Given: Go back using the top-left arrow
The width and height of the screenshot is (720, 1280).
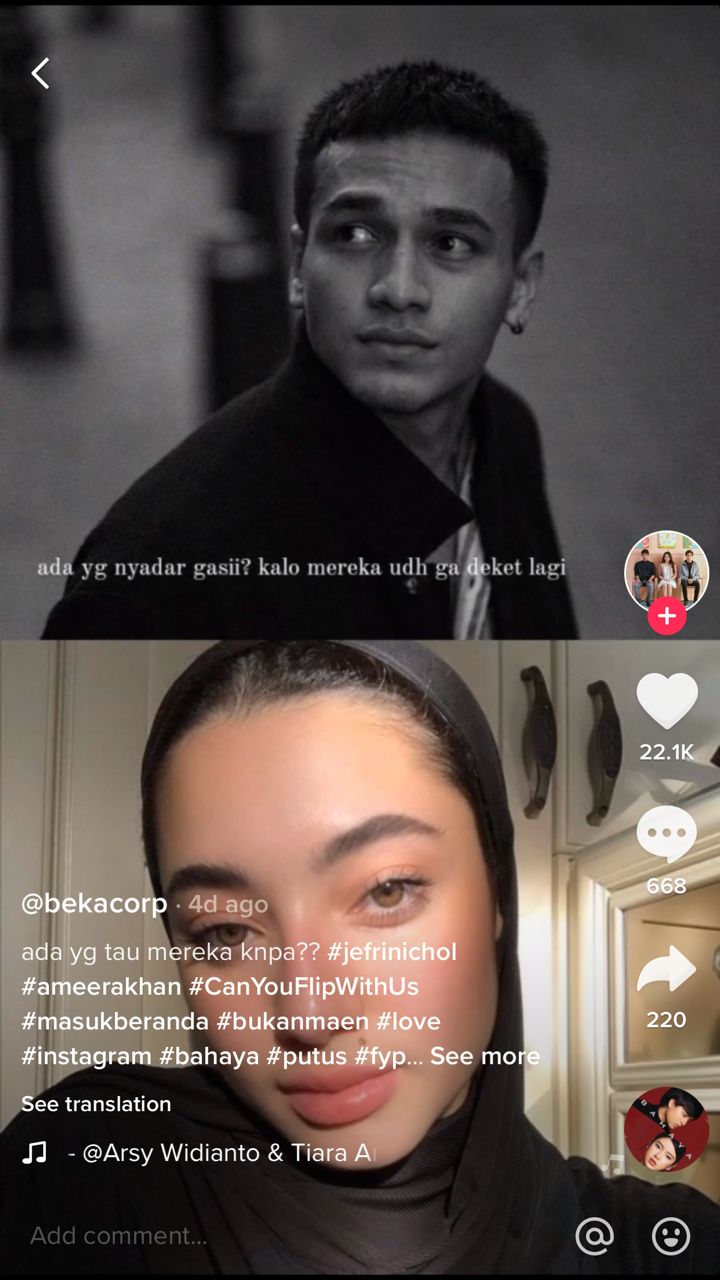Looking at the screenshot, I should pos(40,73).
